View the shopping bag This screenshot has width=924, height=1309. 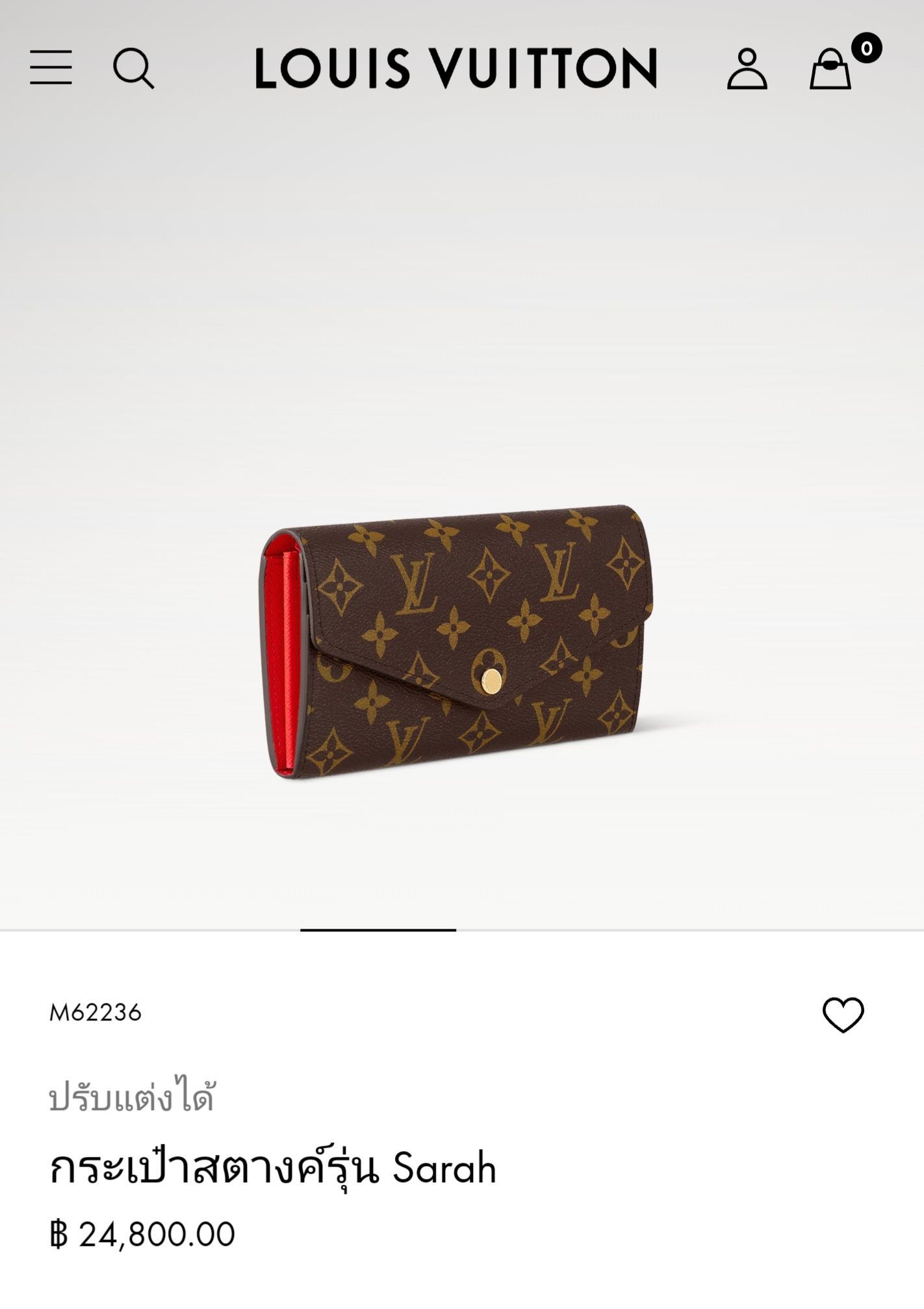pyautogui.click(x=830, y=68)
